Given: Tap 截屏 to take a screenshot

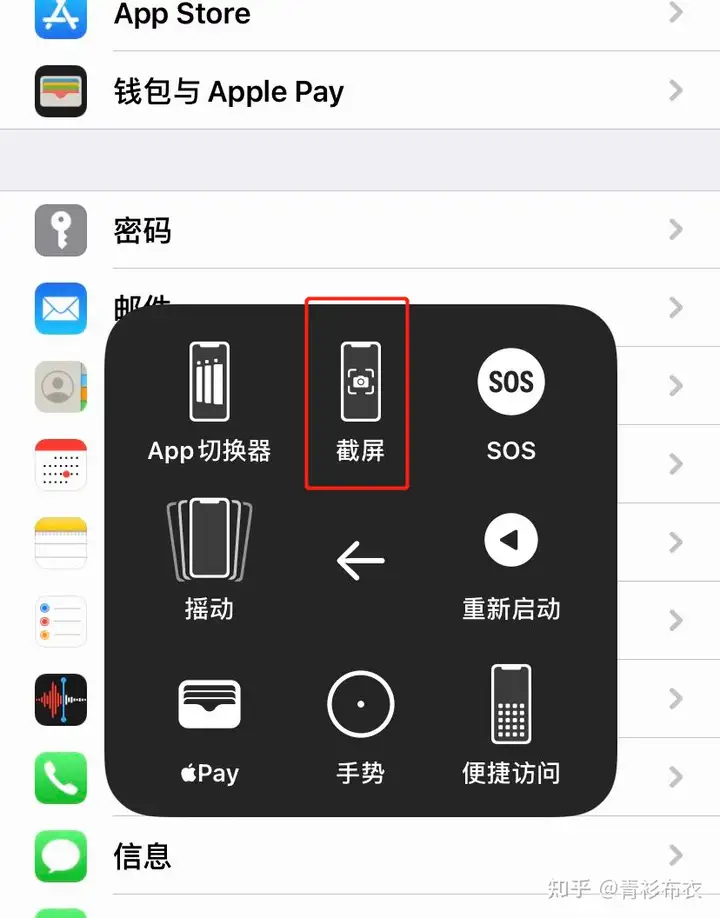Looking at the screenshot, I should [360, 395].
